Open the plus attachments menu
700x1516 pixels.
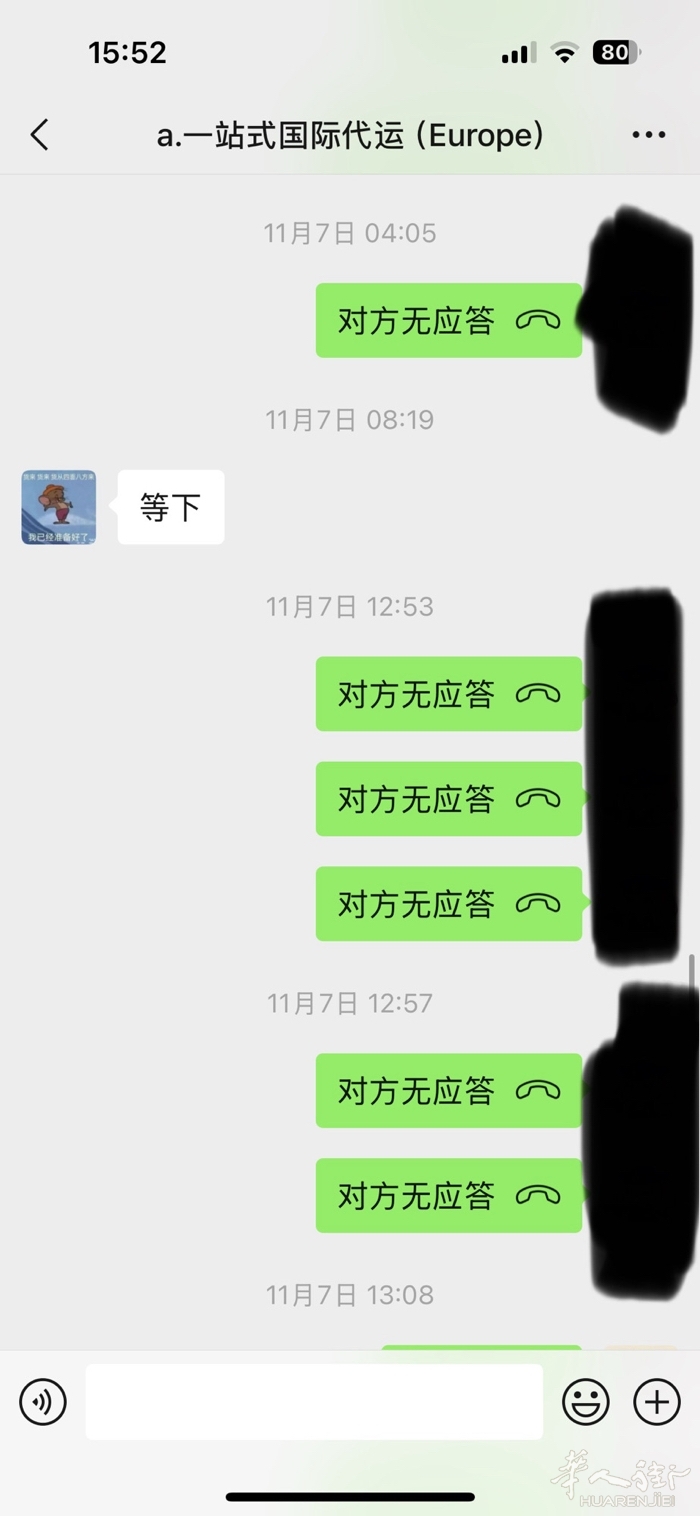(x=657, y=1402)
